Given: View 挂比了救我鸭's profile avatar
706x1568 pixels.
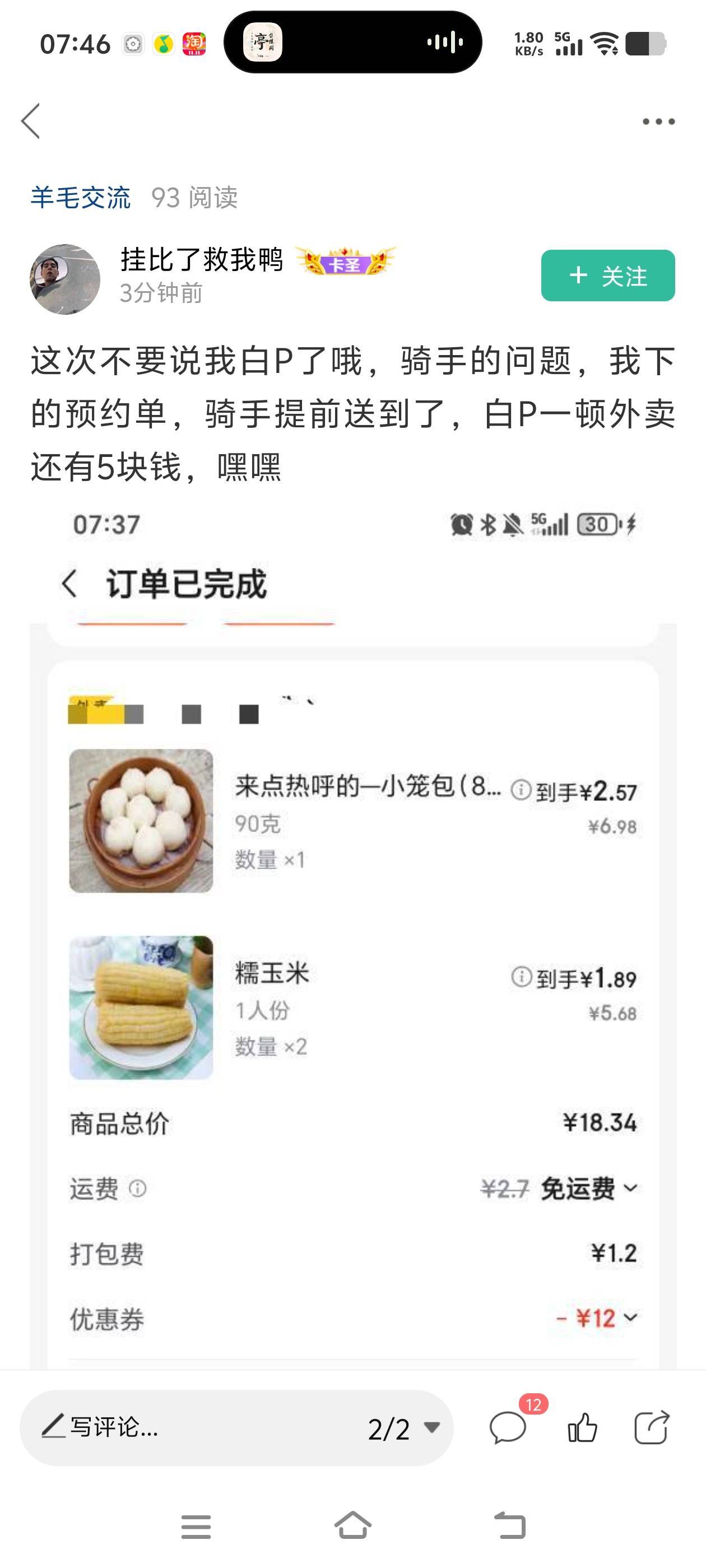Looking at the screenshot, I should pyautogui.click(x=65, y=279).
